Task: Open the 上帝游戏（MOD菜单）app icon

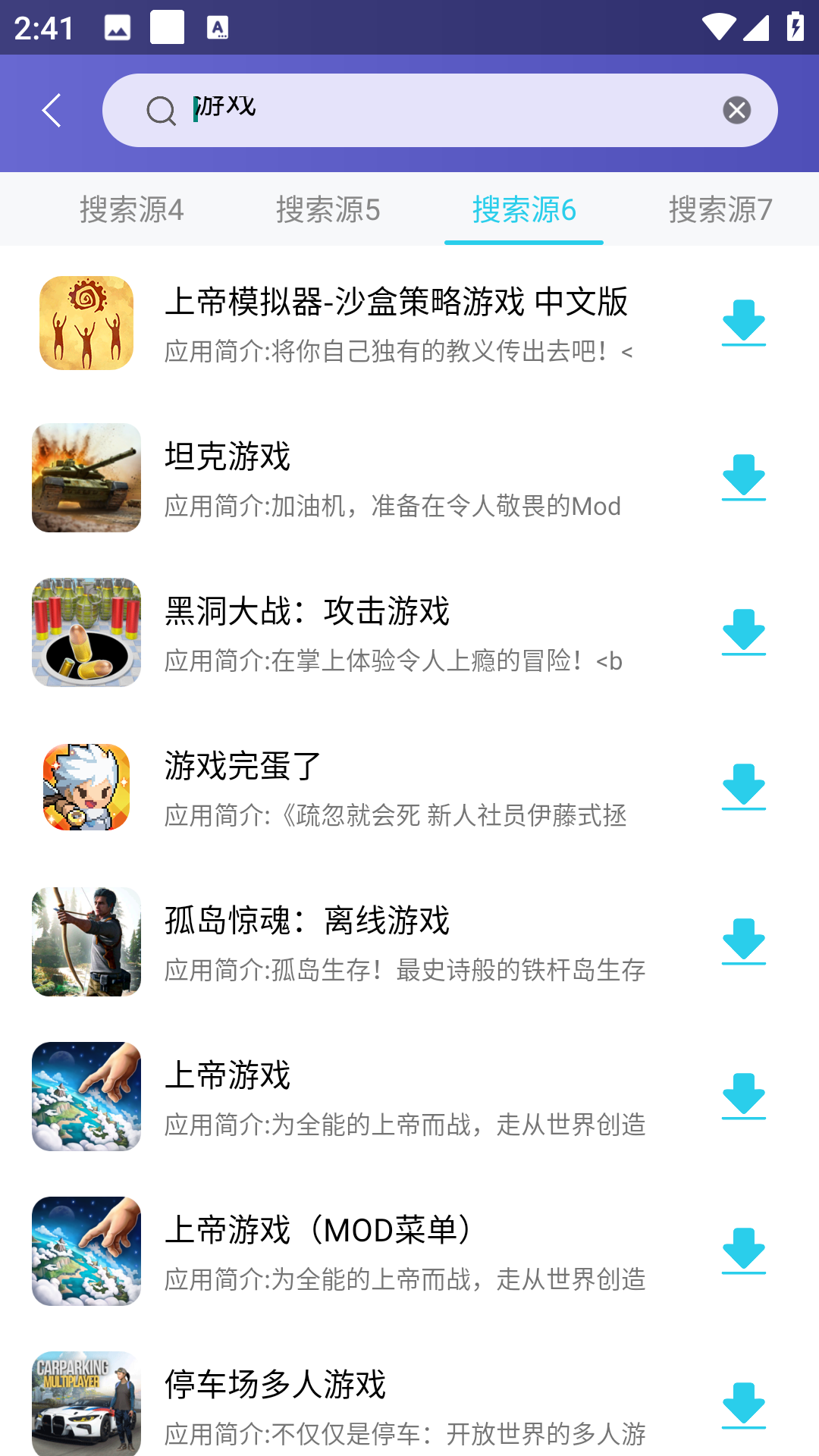Action: point(86,1252)
